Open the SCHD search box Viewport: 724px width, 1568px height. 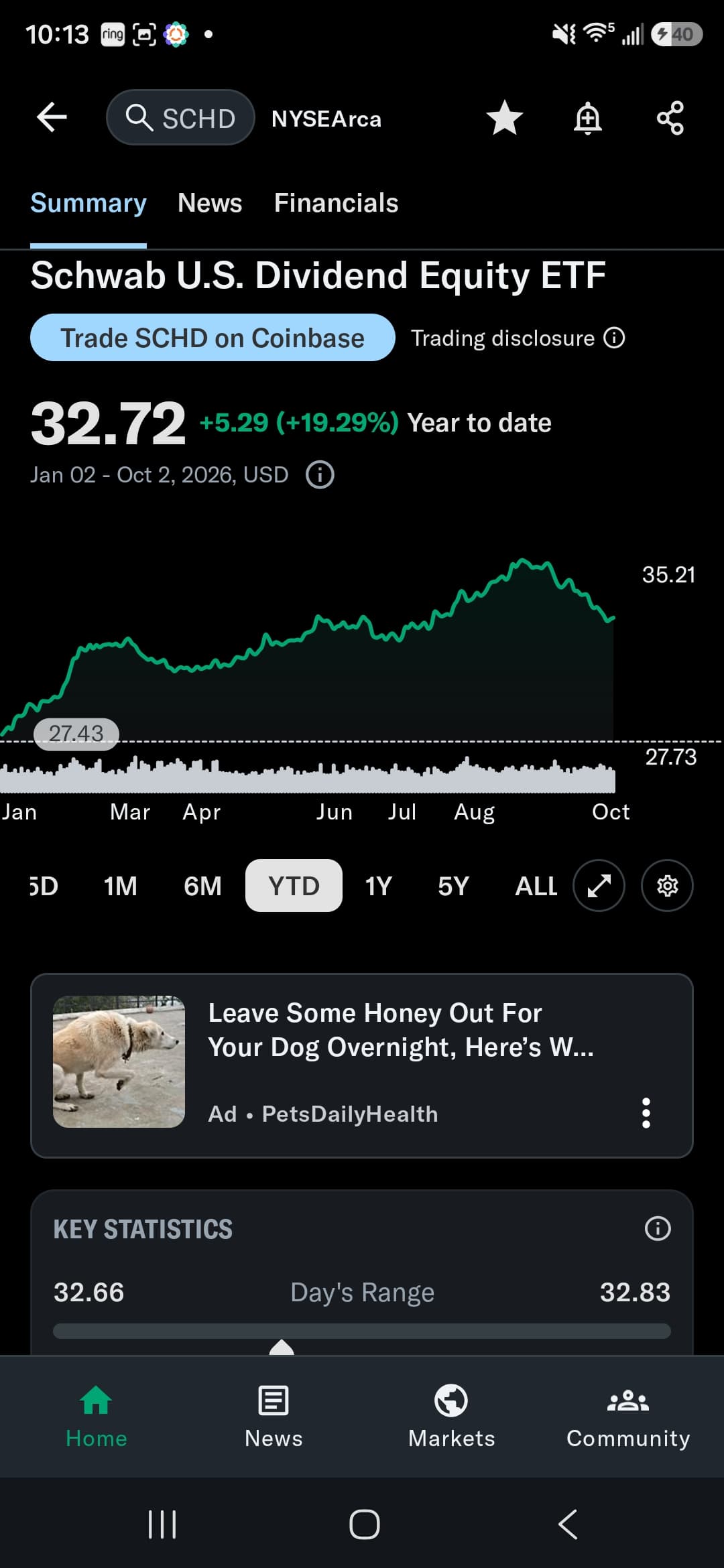pyautogui.click(x=180, y=118)
